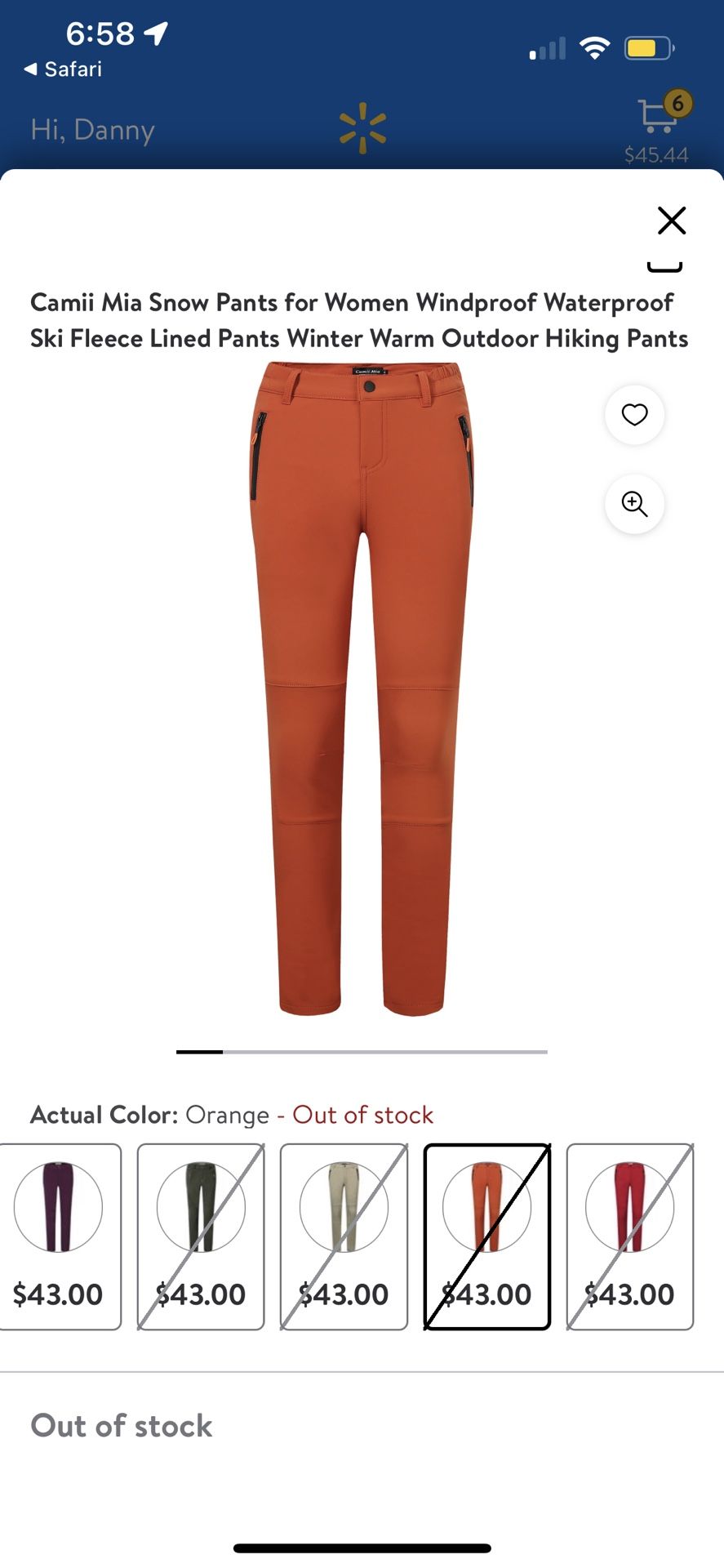Select the orange pants color option
Viewport: 724px width, 1568px height.
pos(487,1236)
